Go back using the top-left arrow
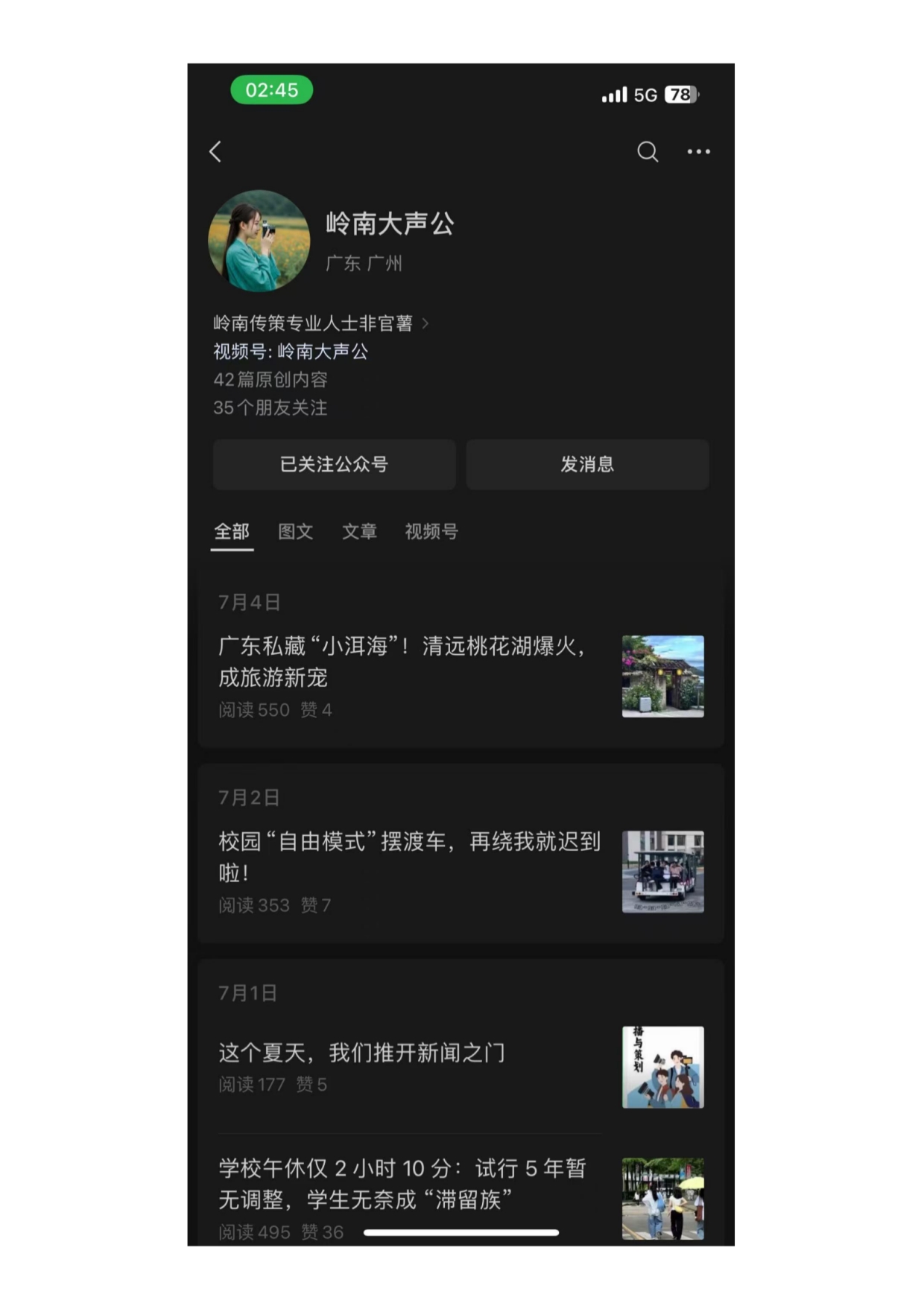This screenshot has height=1306, width=924. tap(216, 152)
